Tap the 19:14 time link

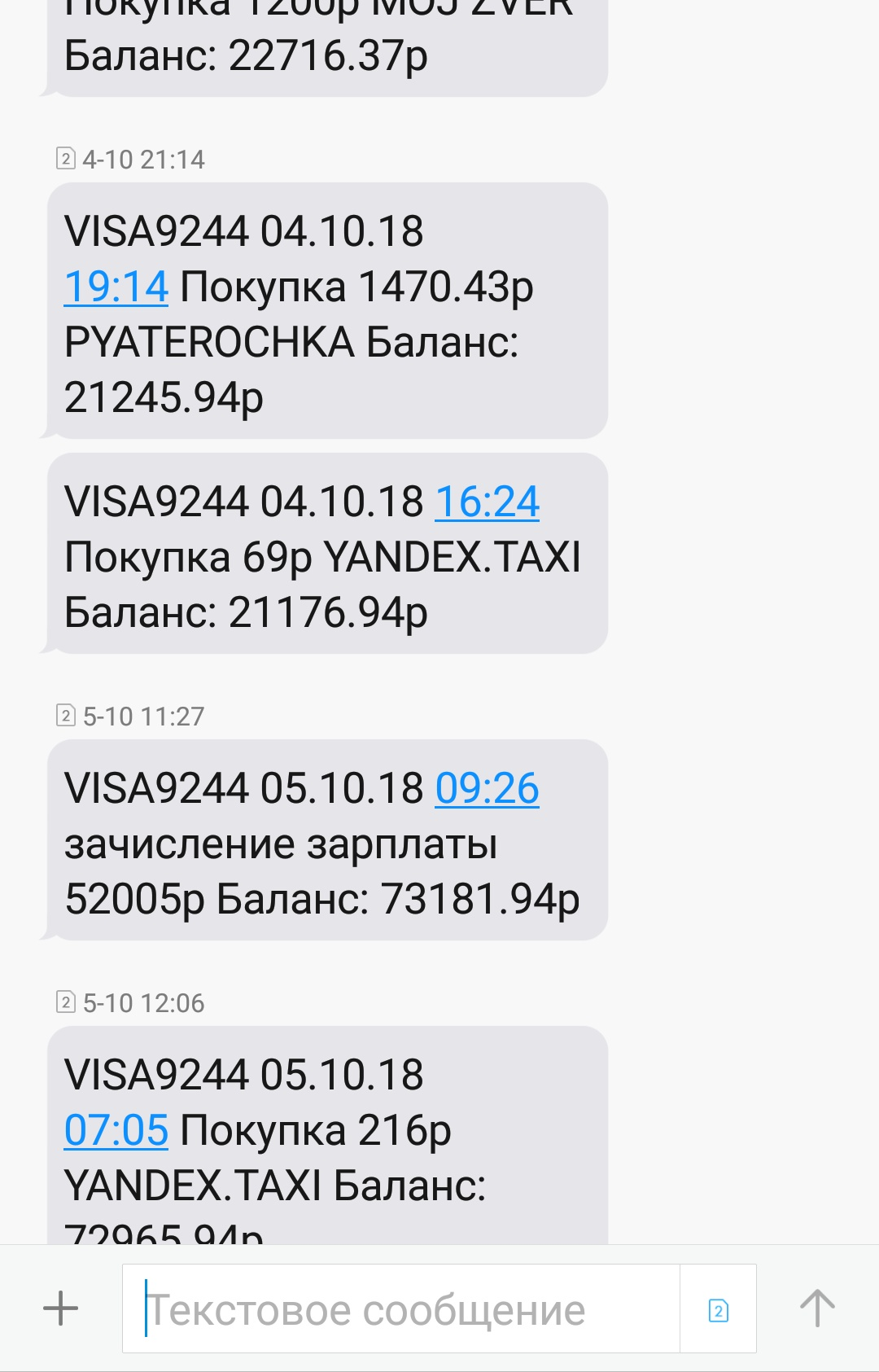116,287
